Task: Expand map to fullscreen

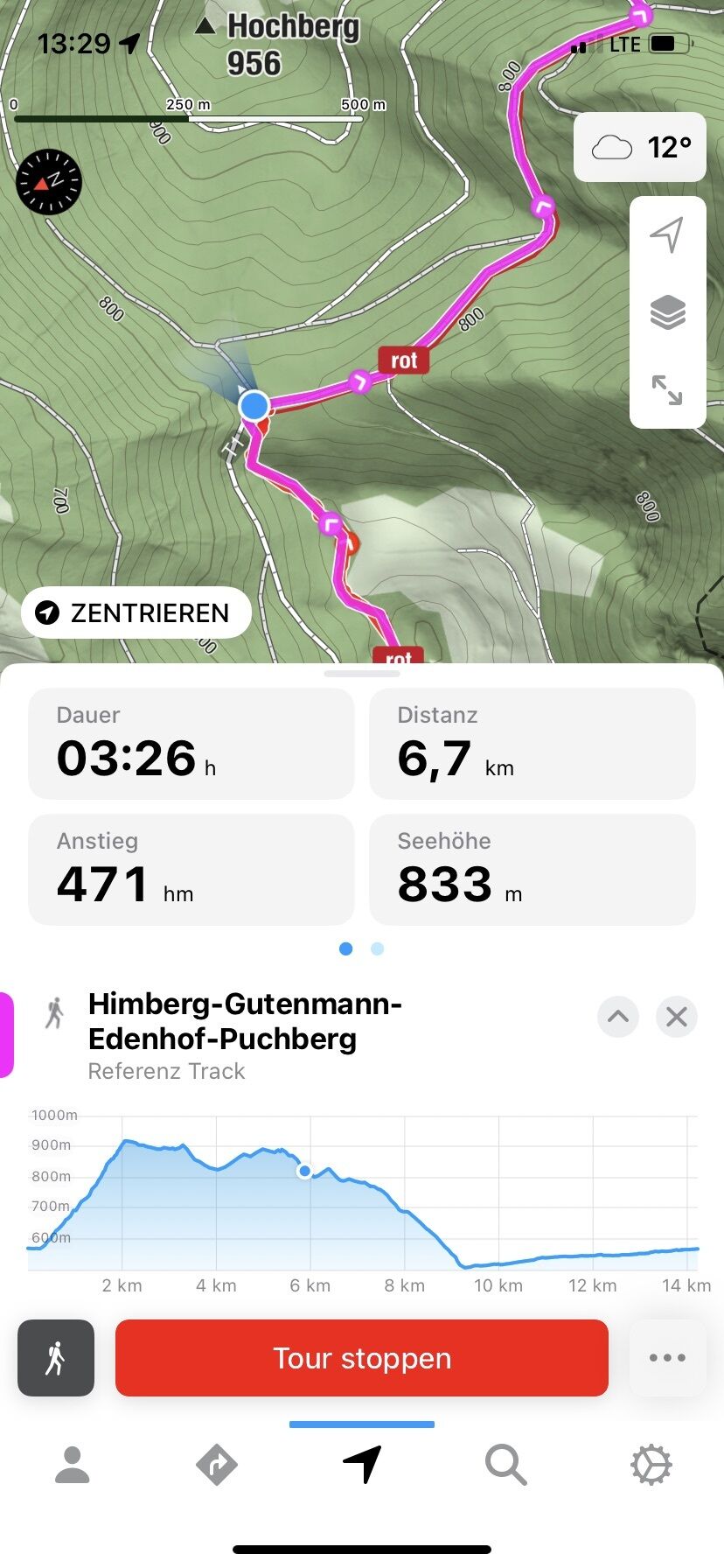Action: coord(667,389)
